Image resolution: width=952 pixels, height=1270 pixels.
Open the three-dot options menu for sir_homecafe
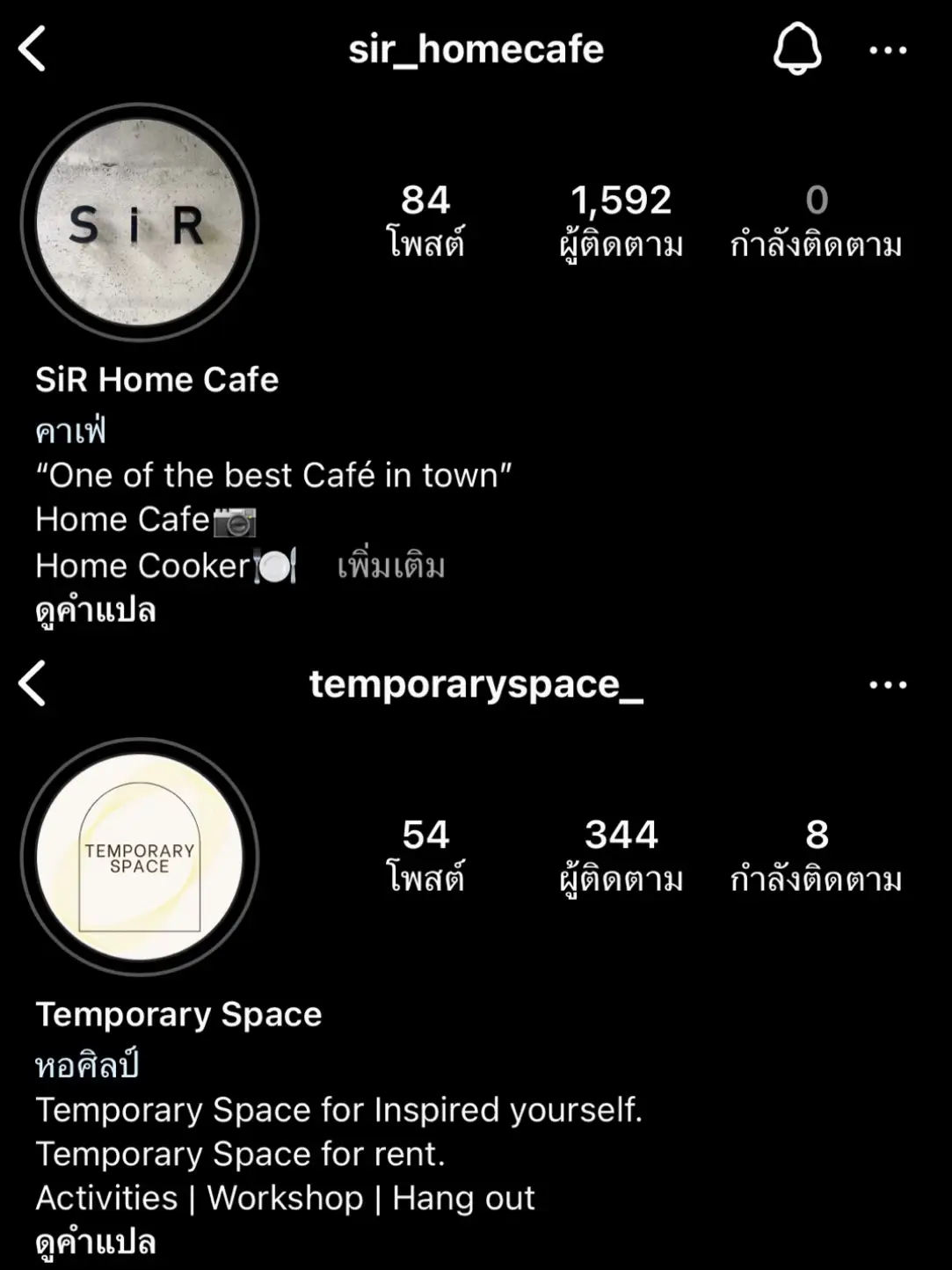(889, 50)
